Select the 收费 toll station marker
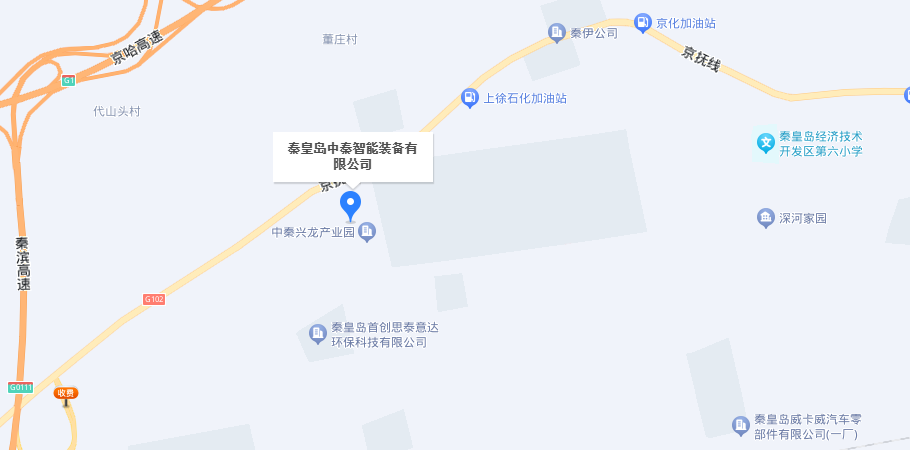 pos(66,395)
